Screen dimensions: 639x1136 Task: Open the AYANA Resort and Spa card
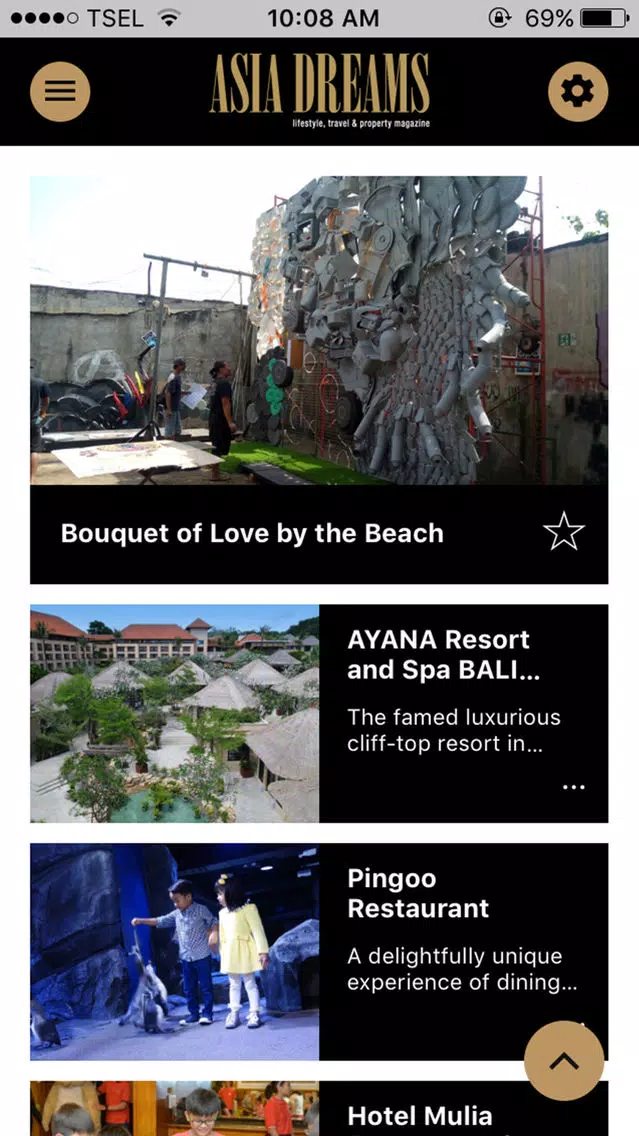click(443, 656)
